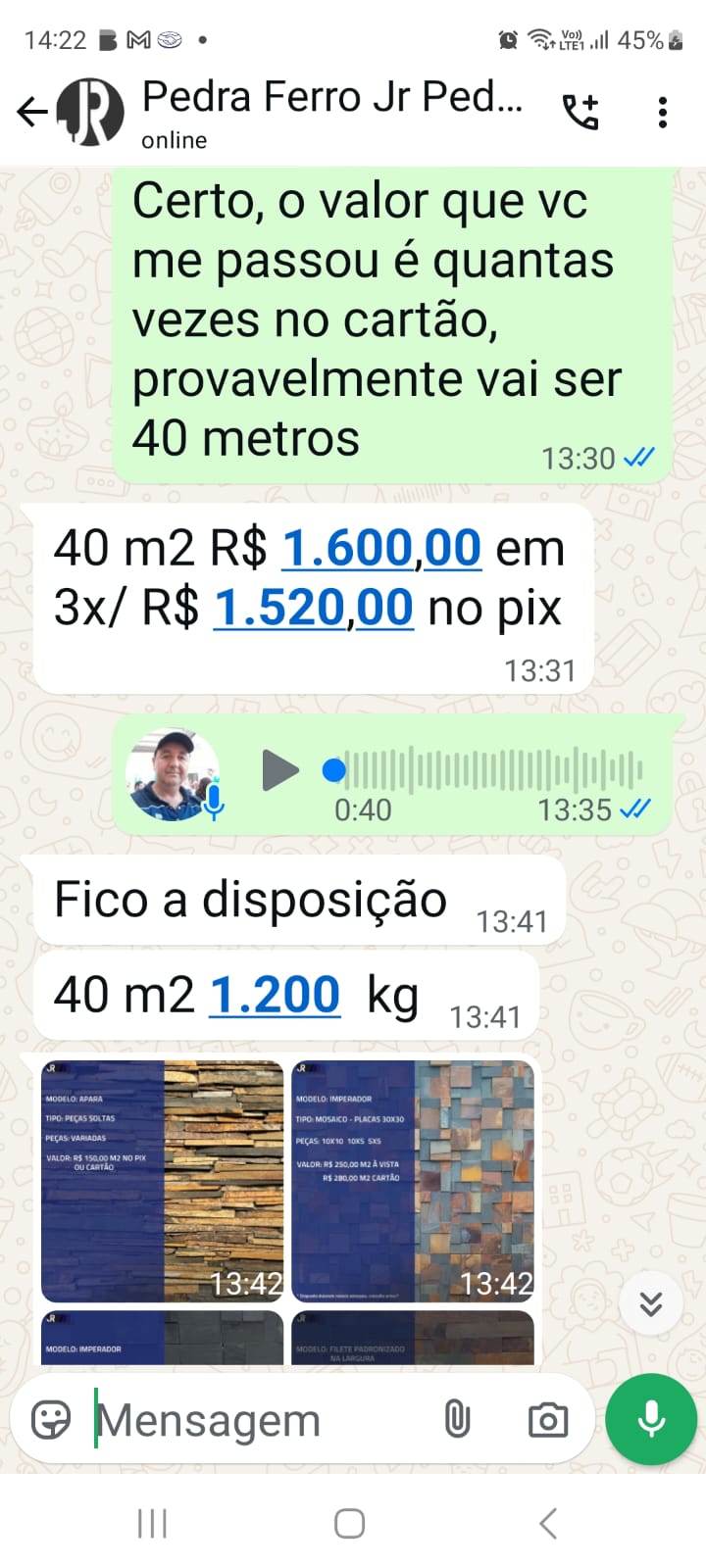Tap the back arrow to leave the chat
Image resolution: width=706 pixels, height=1568 pixels.
[32, 111]
